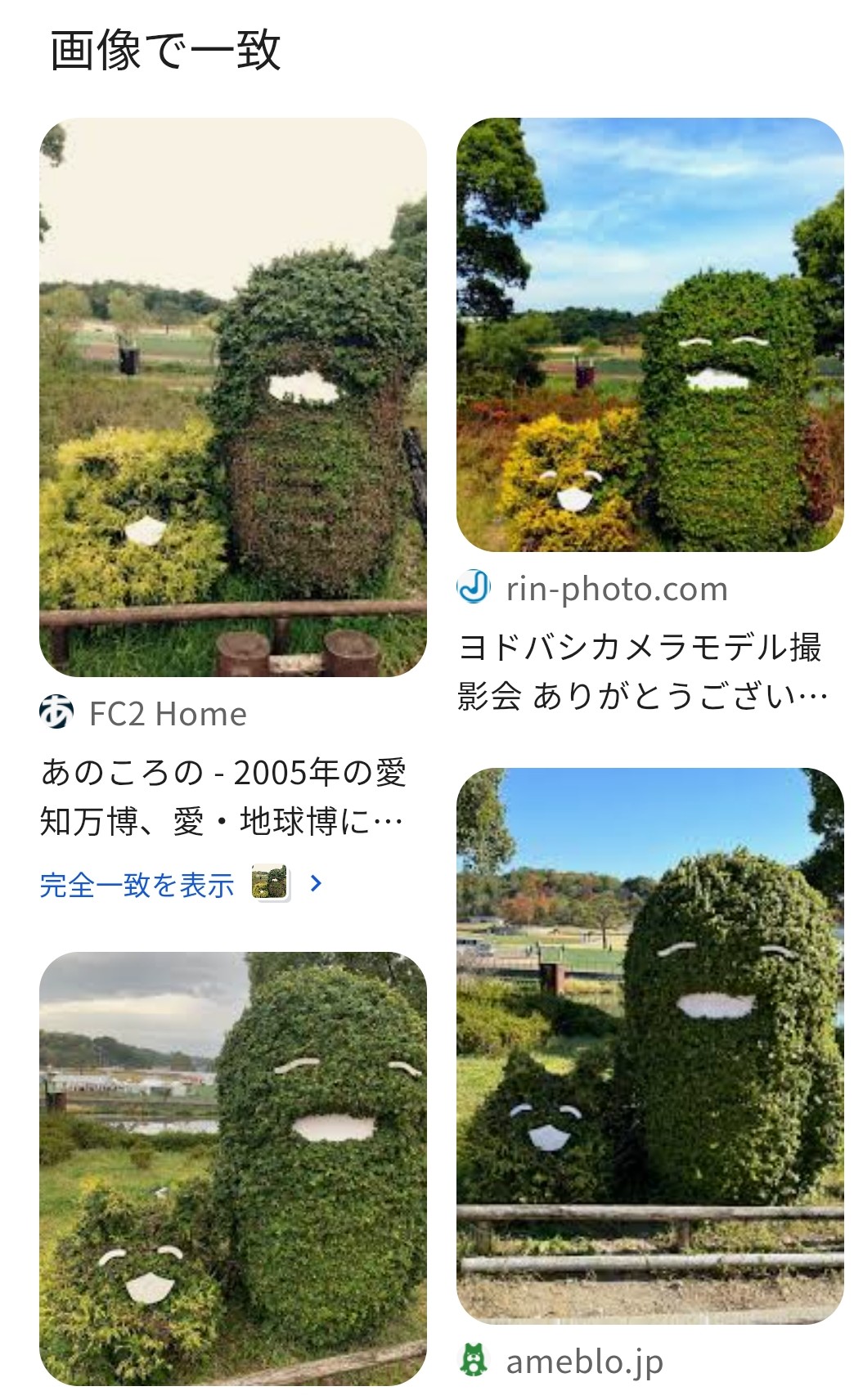Open the rin-photo.com image result
This screenshot has width=863, height=1400.
tap(649, 335)
